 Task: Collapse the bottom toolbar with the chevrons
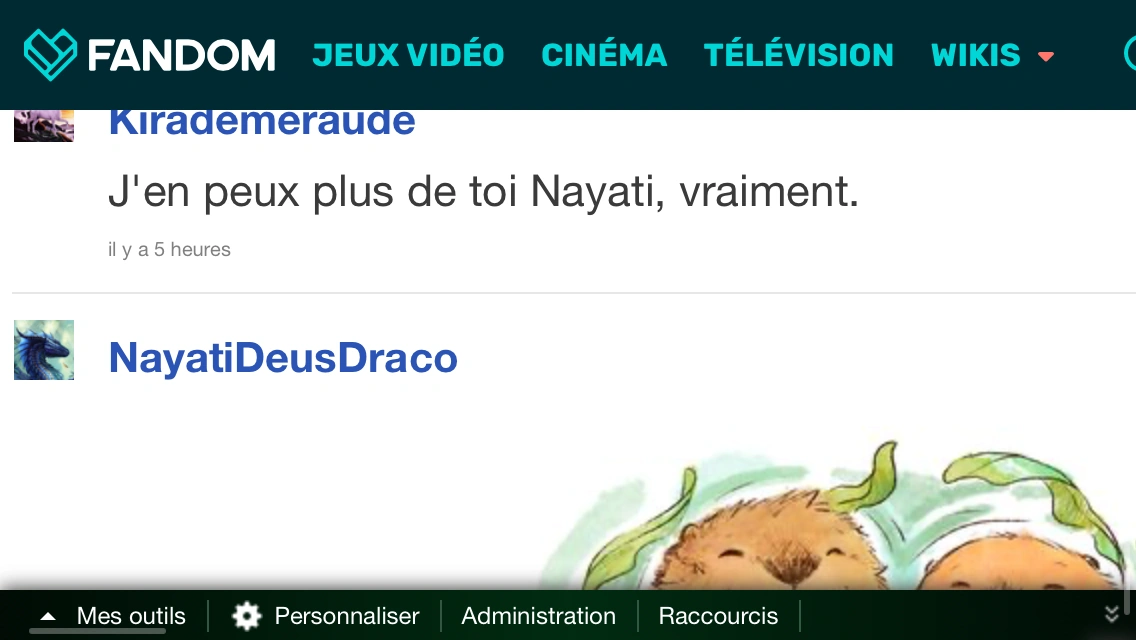1111,614
